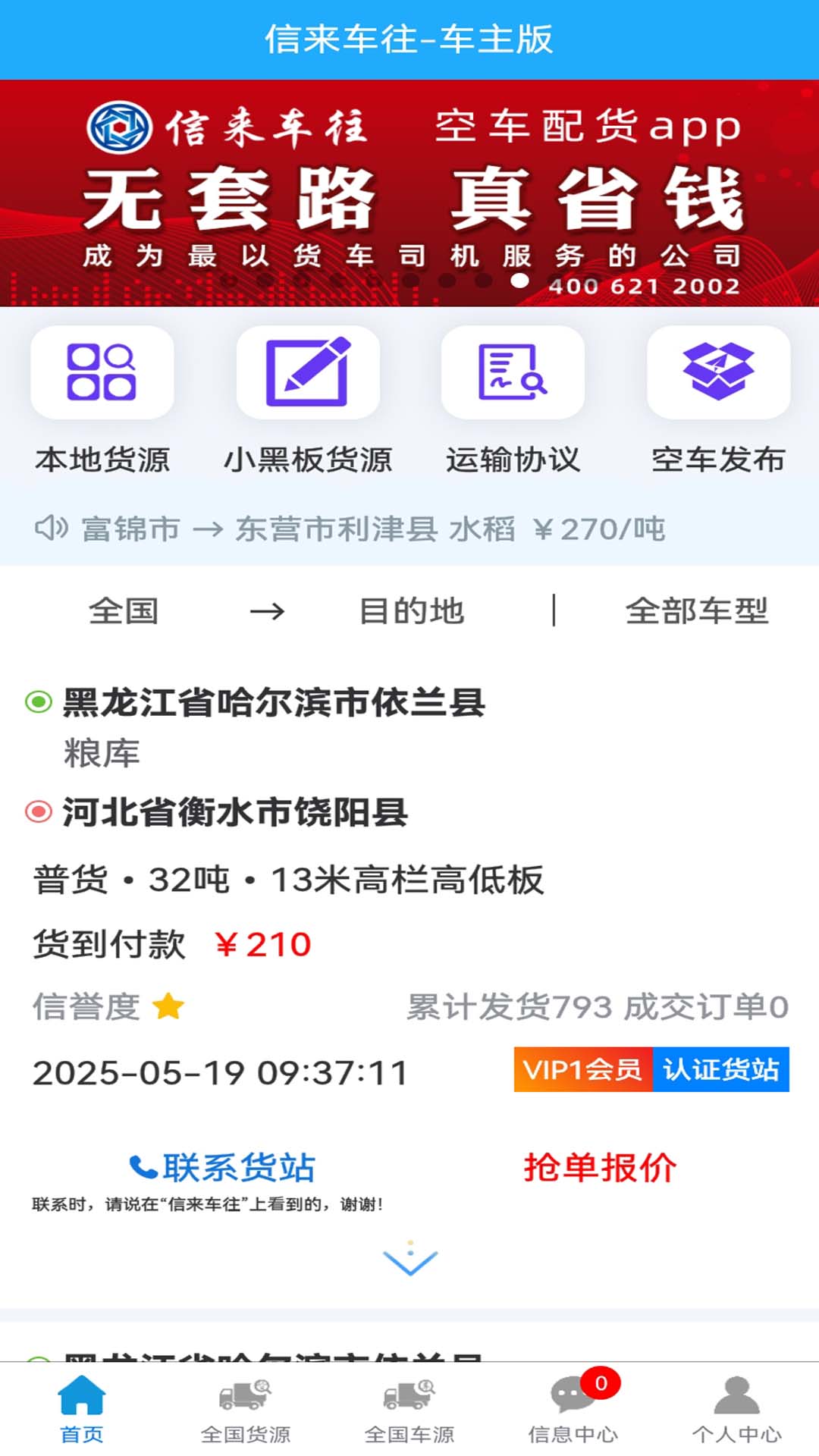The width and height of the screenshot is (819, 1456).
Task: Tap the phone icon beside 联系货站
Action: pyautogui.click(x=141, y=1166)
